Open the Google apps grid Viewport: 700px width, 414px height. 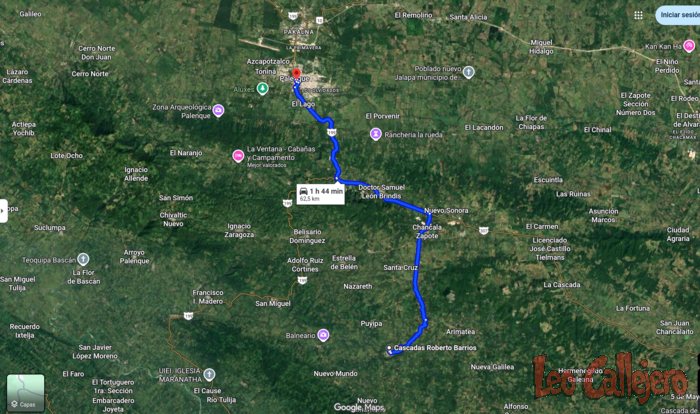click(638, 15)
